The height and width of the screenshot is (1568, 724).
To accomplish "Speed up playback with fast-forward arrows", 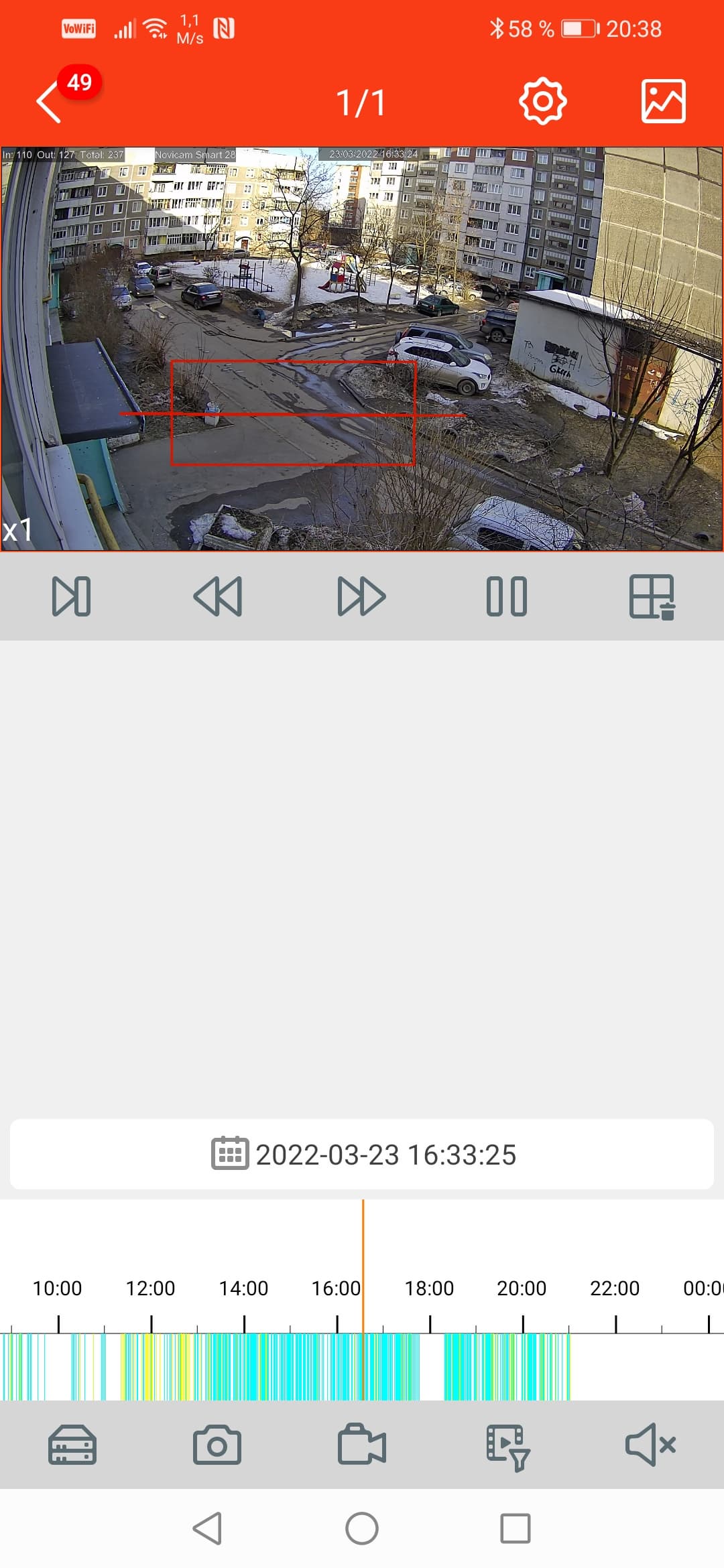I will (361, 596).
